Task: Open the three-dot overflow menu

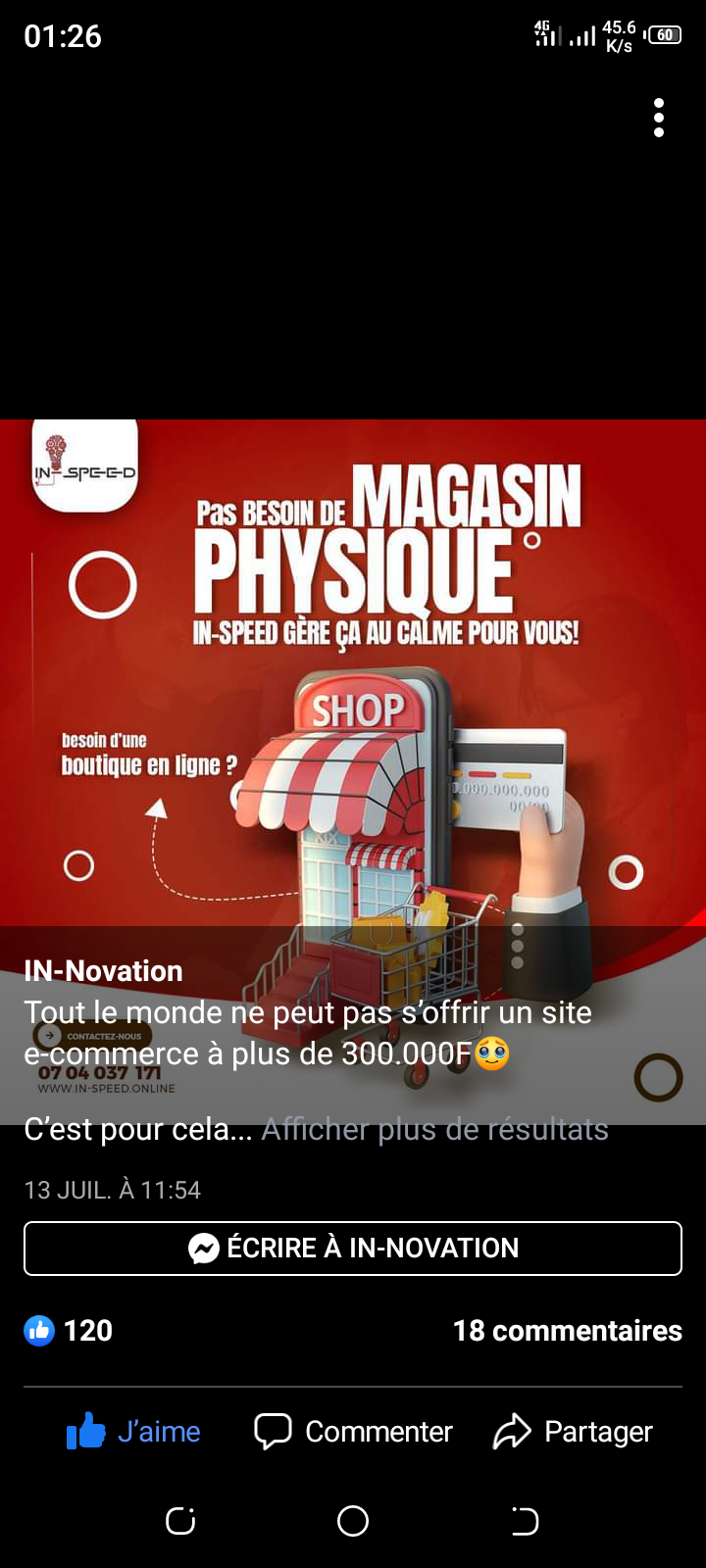Action: click(659, 118)
